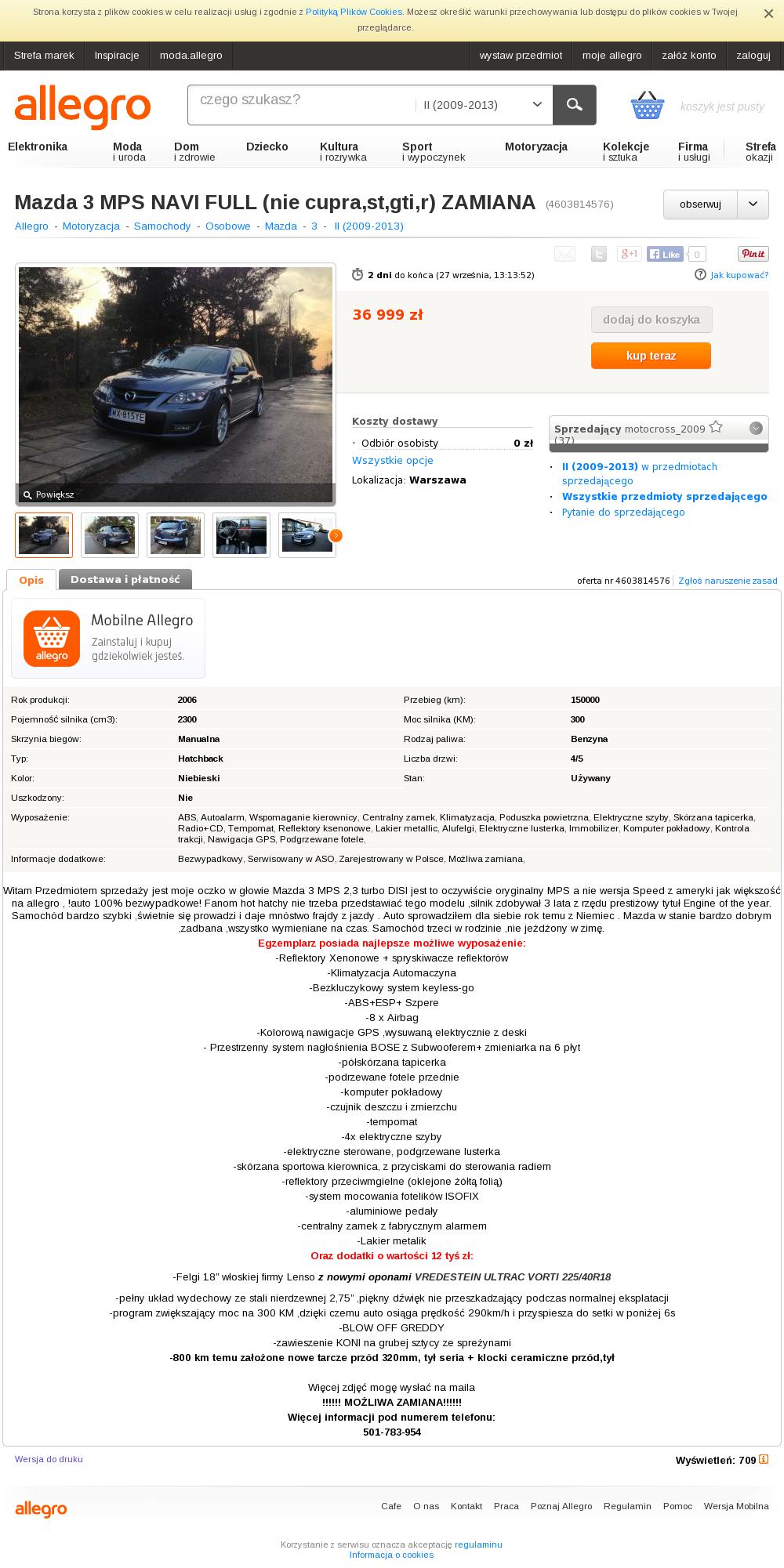Open the Mobilne Allegro banner
The height and width of the screenshot is (1568, 784).
pos(108,639)
